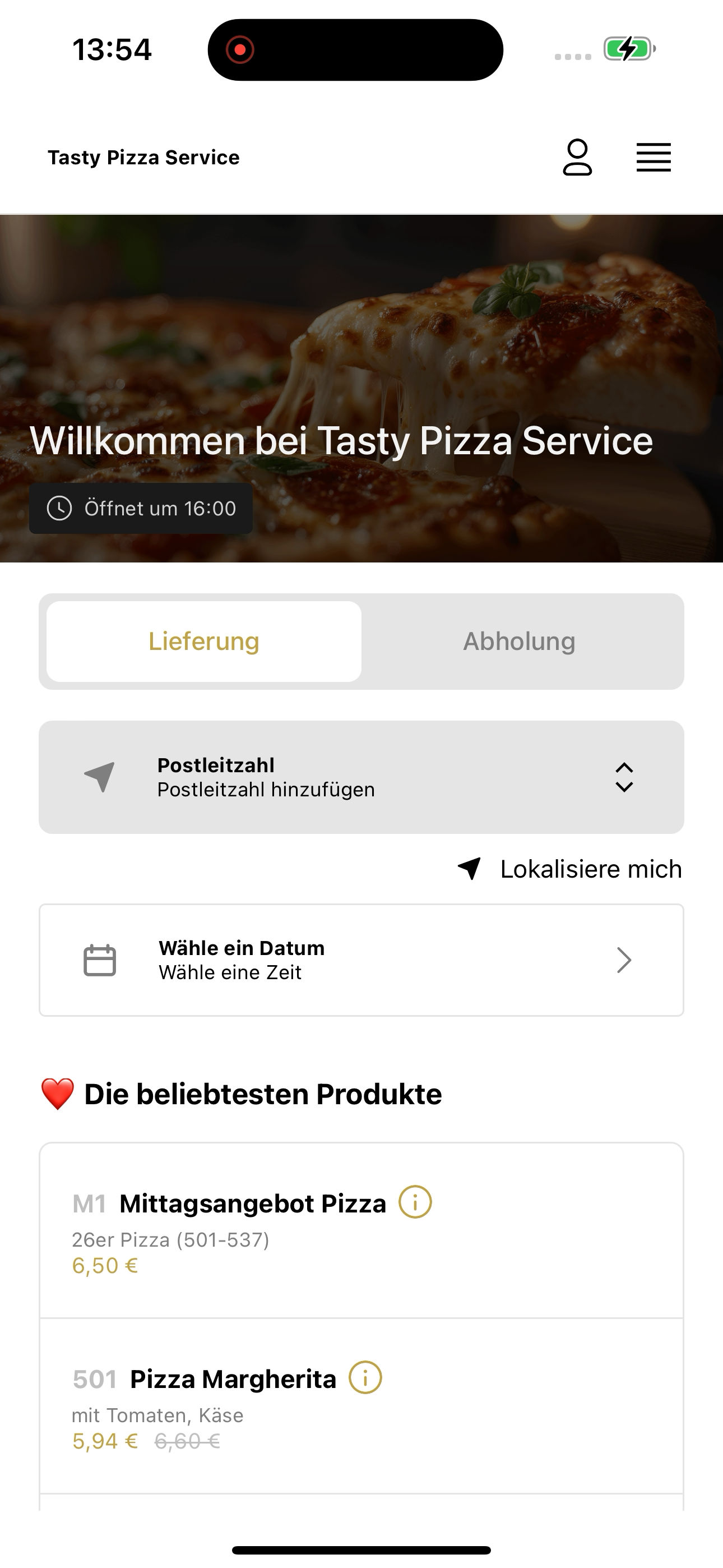Tap Lokalisiere mich to detect location
Image resolution: width=723 pixels, height=1568 pixels.
[x=569, y=869]
